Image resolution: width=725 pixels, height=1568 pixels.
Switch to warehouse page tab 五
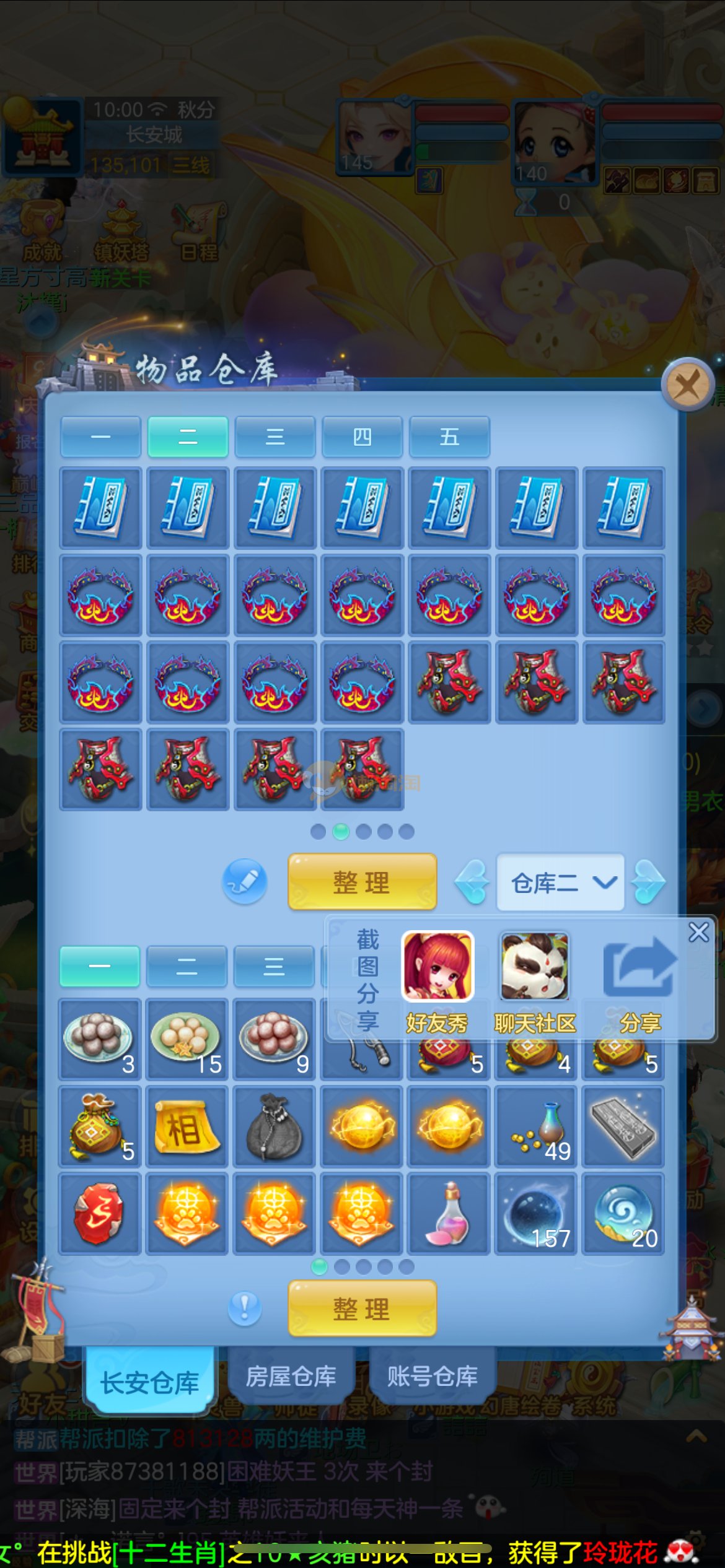[x=449, y=437]
